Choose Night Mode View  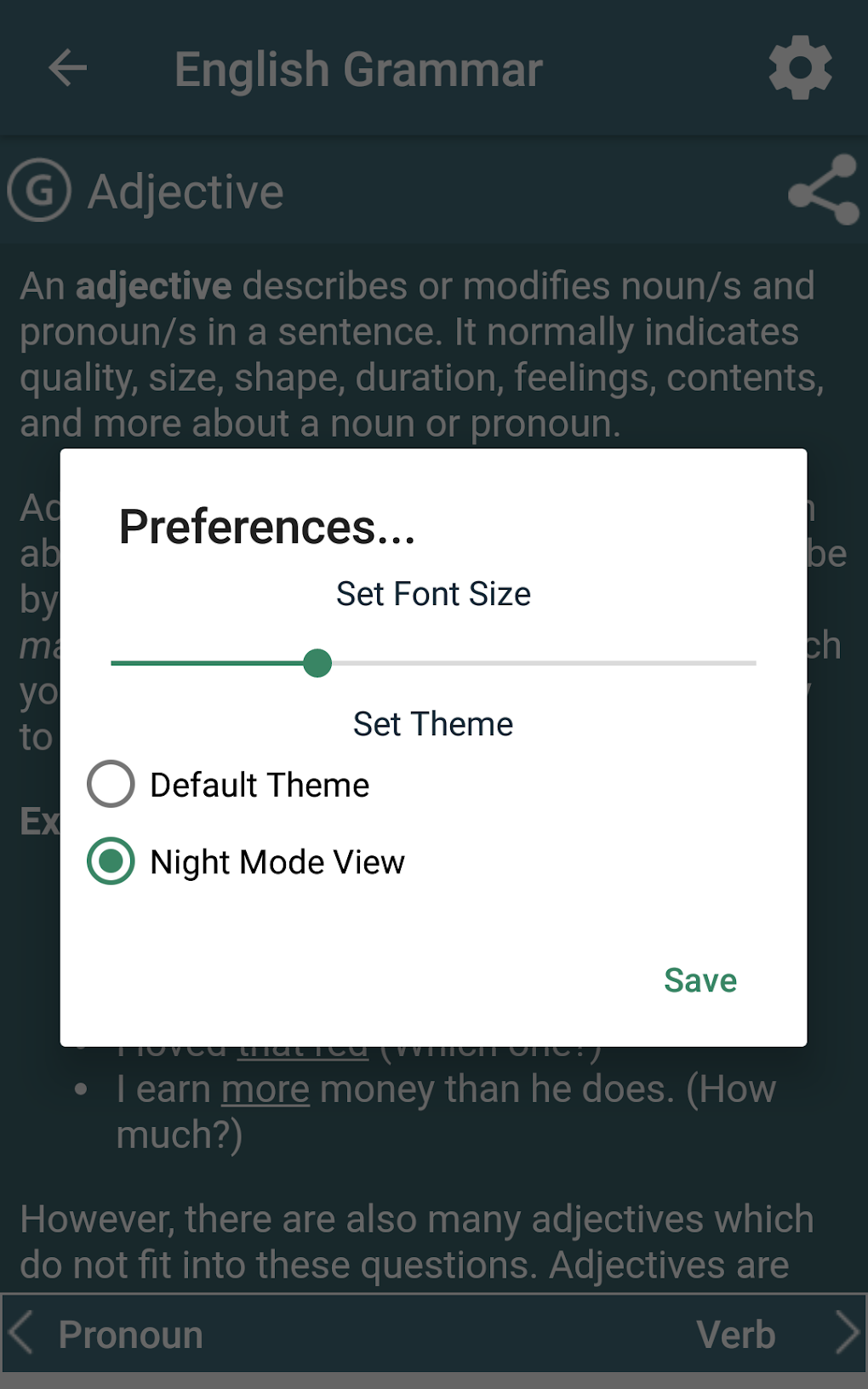pos(111,861)
